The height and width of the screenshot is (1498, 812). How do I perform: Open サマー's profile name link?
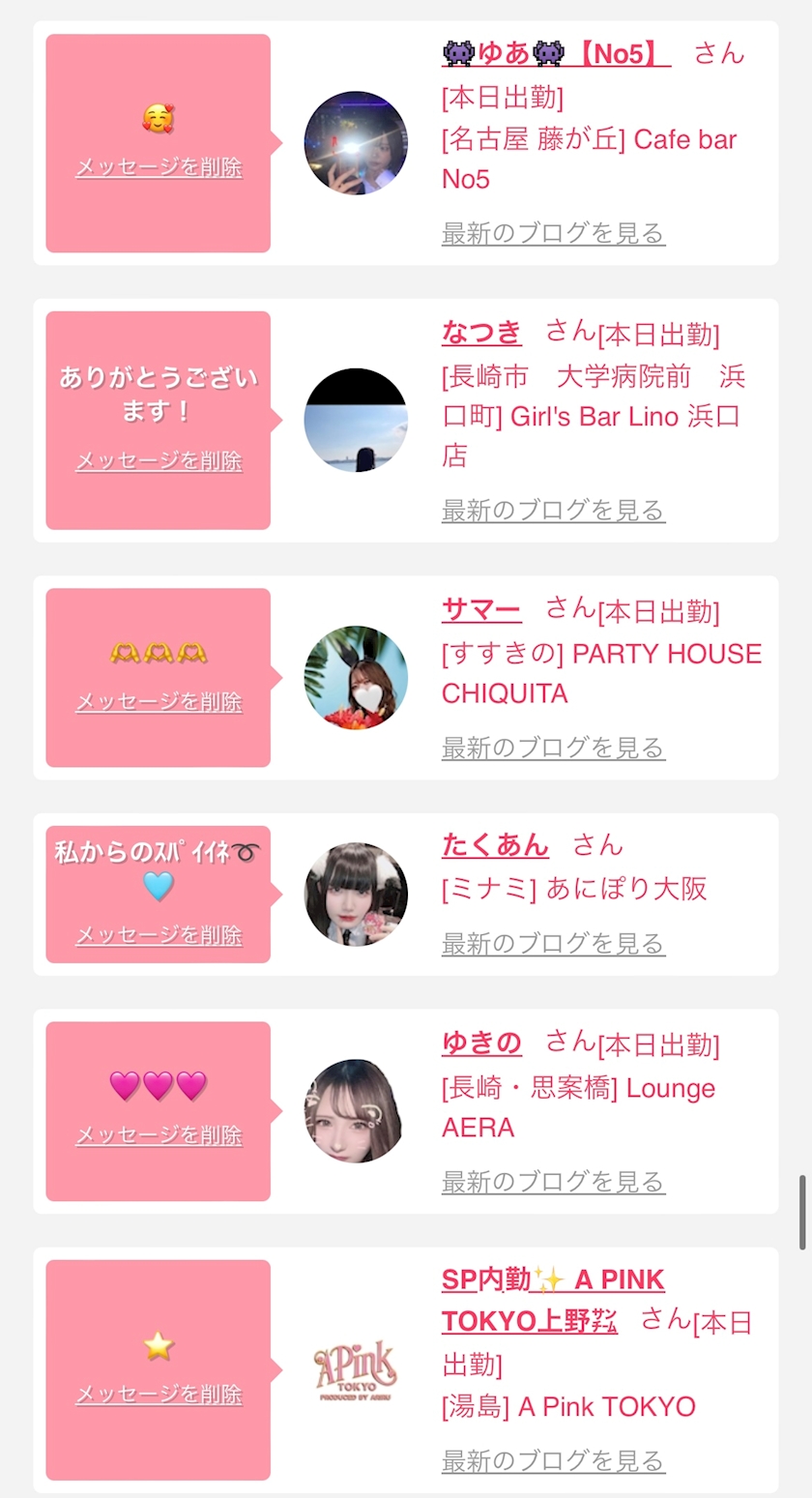(x=481, y=609)
